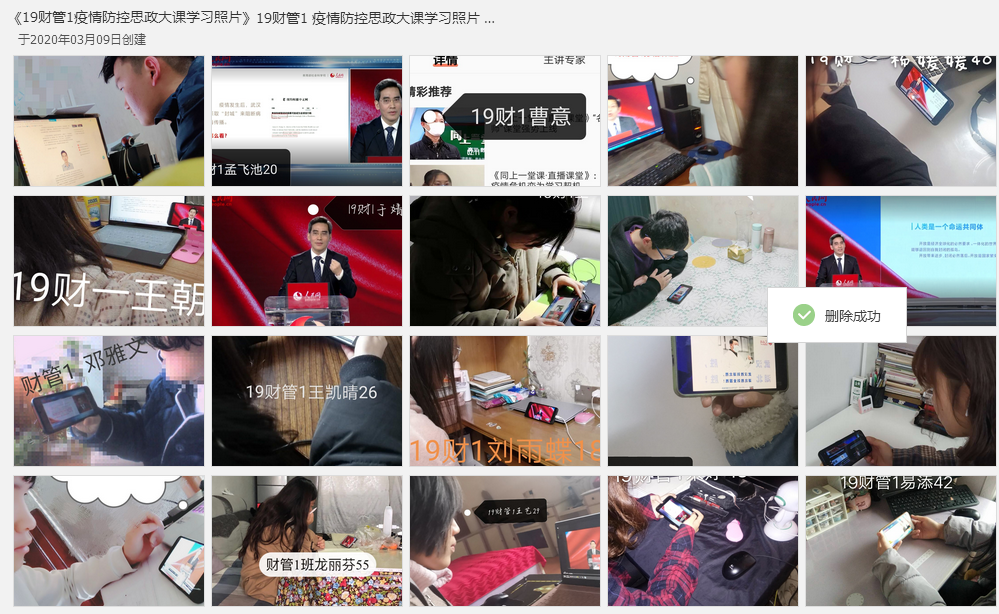Open the first photo of a man at a monitor
999x614 pixels.
point(108,121)
